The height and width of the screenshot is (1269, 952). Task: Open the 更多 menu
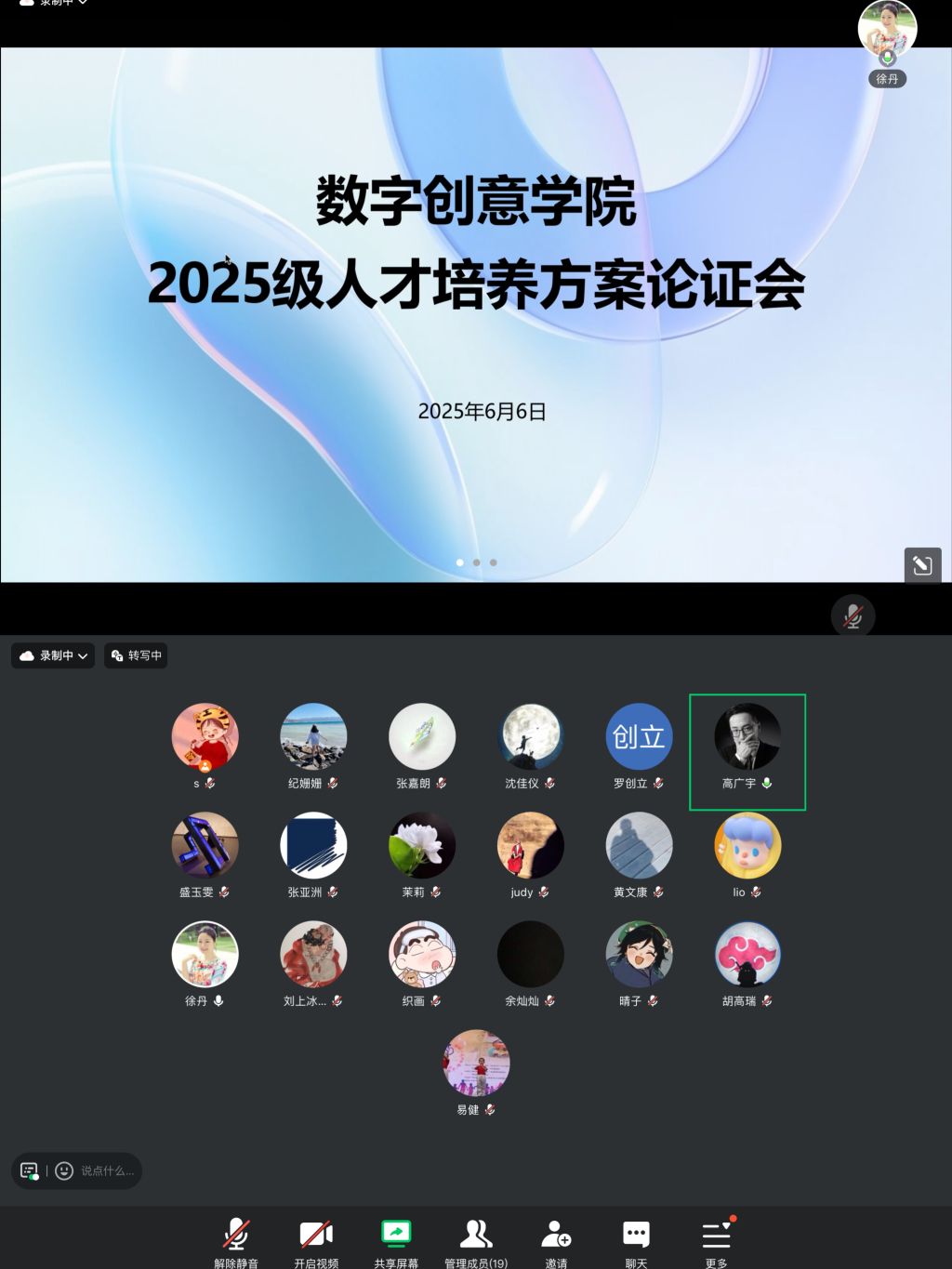pos(716,1240)
